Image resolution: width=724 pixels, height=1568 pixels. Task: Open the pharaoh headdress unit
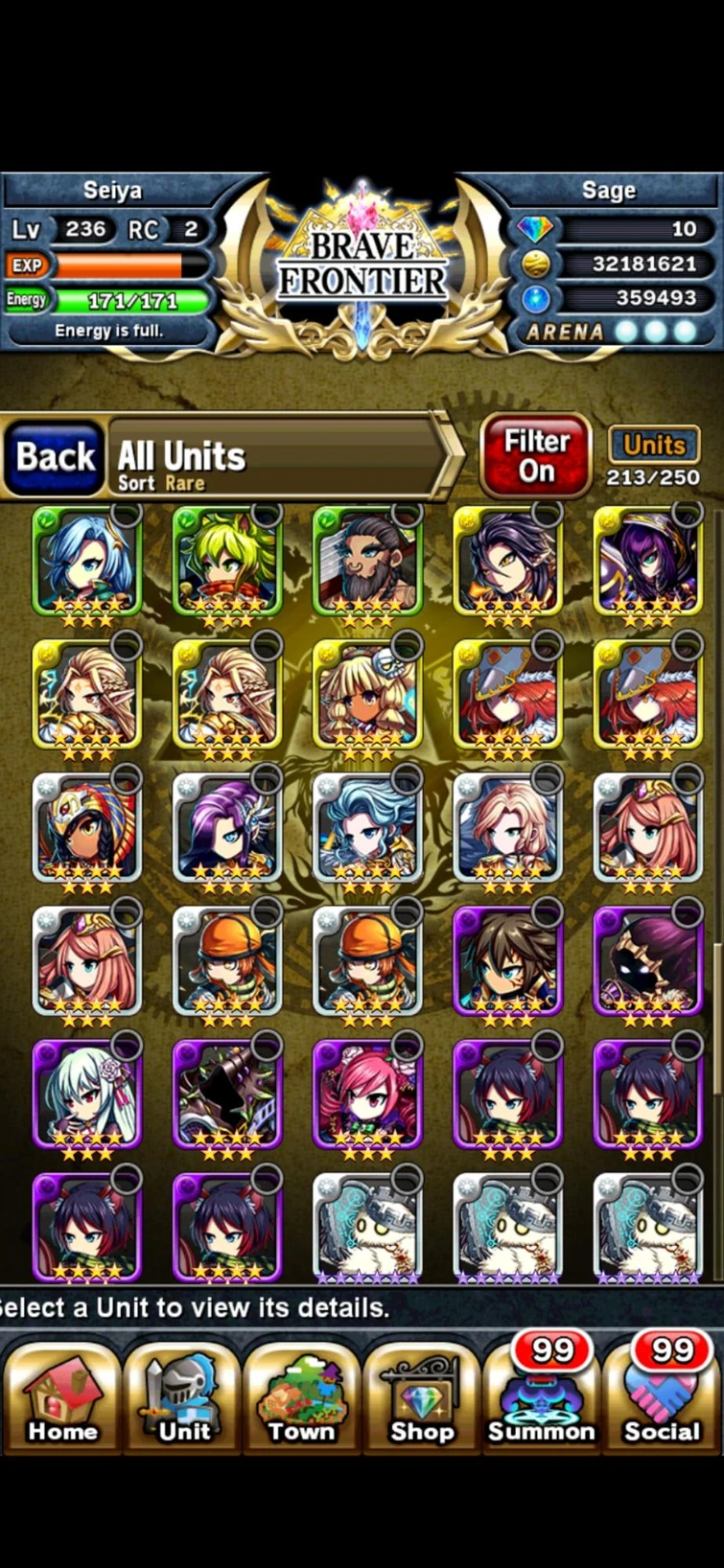pyautogui.click(x=87, y=830)
